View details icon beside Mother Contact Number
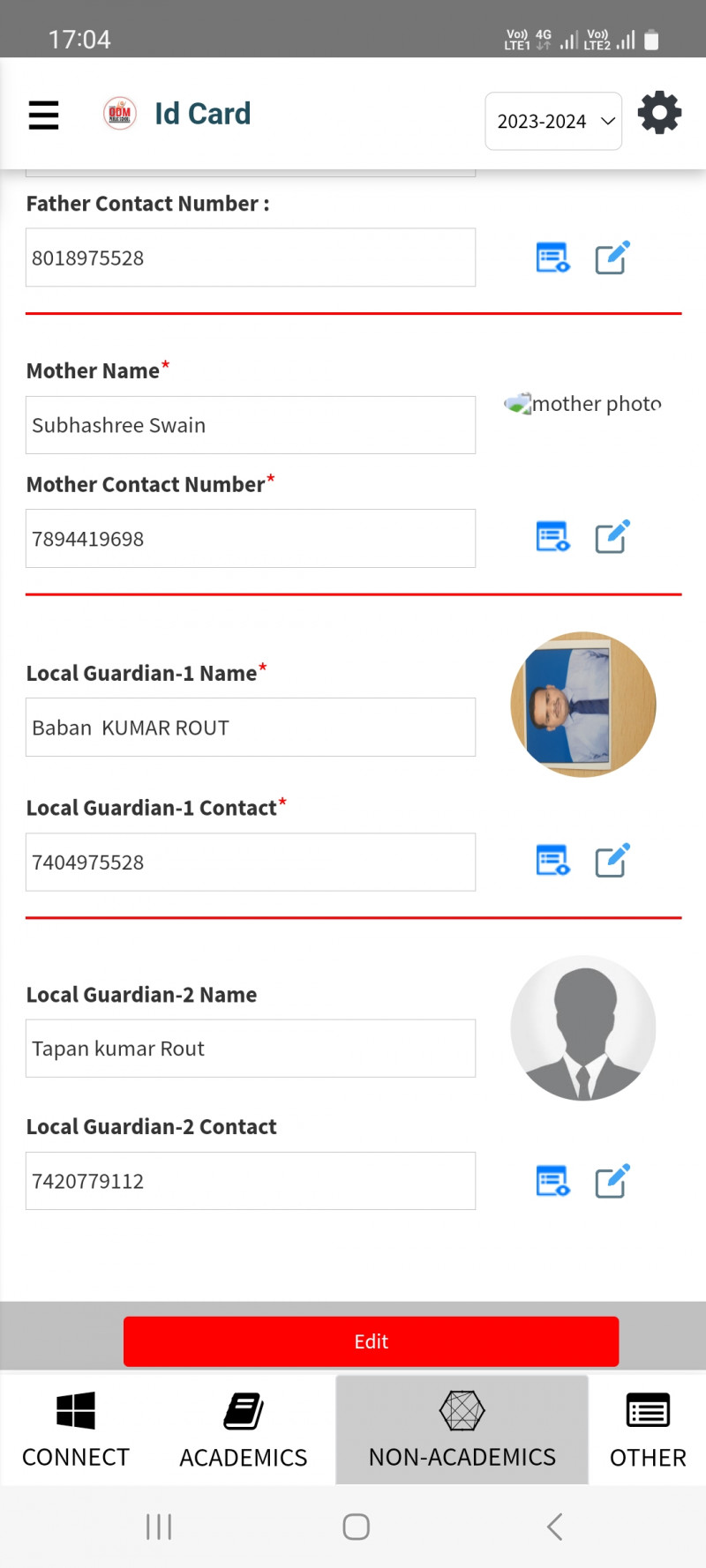This screenshot has width=706, height=1568. pyautogui.click(x=553, y=536)
